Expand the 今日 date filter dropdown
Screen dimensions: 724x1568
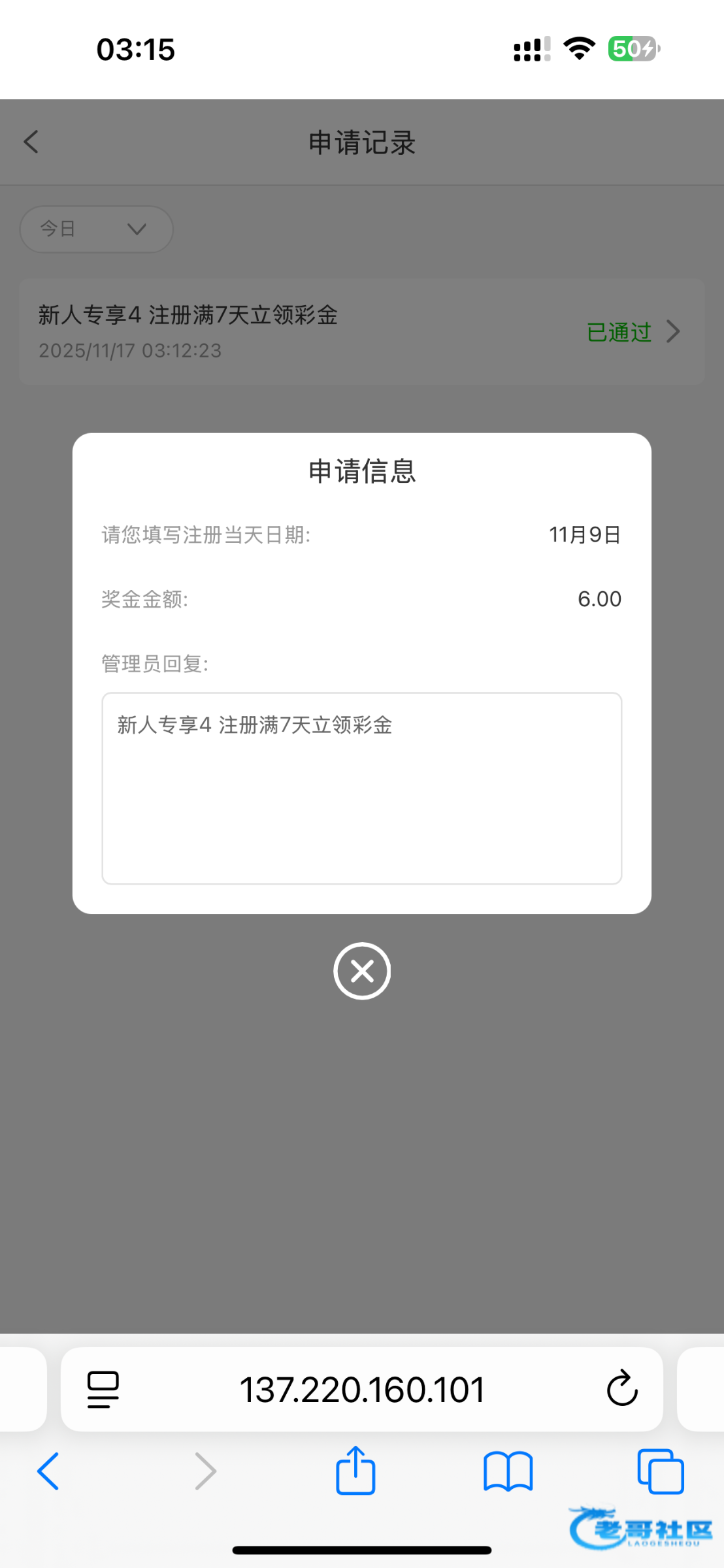[x=96, y=229]
